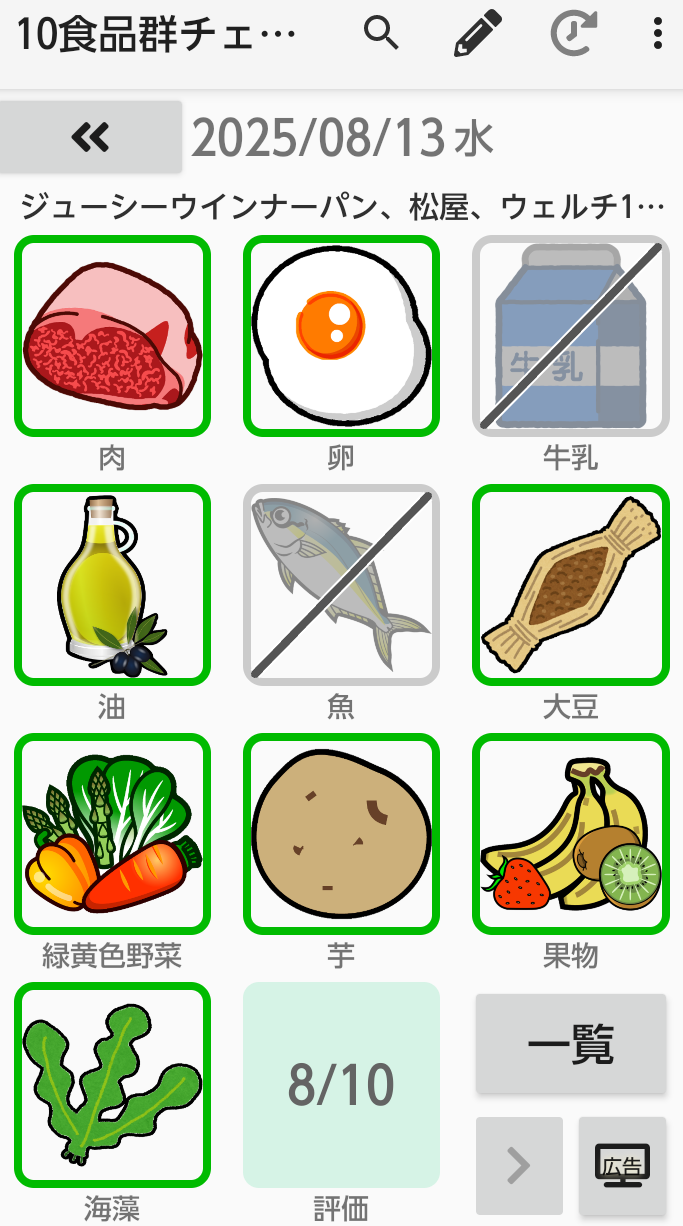This screenshot has height=1226, width=683.
Task: Open the date 2025/08/13 picker
Action: 342,139
